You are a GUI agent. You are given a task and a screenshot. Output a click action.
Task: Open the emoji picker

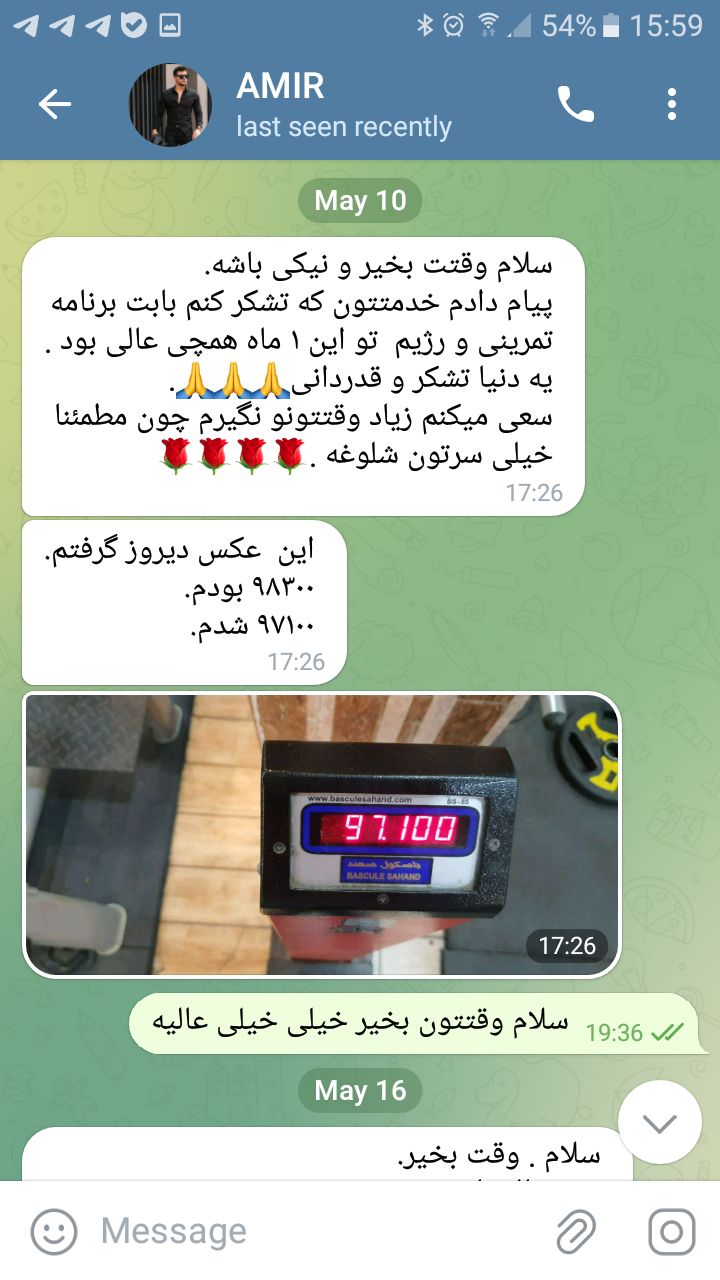(x=54, y=1231)
